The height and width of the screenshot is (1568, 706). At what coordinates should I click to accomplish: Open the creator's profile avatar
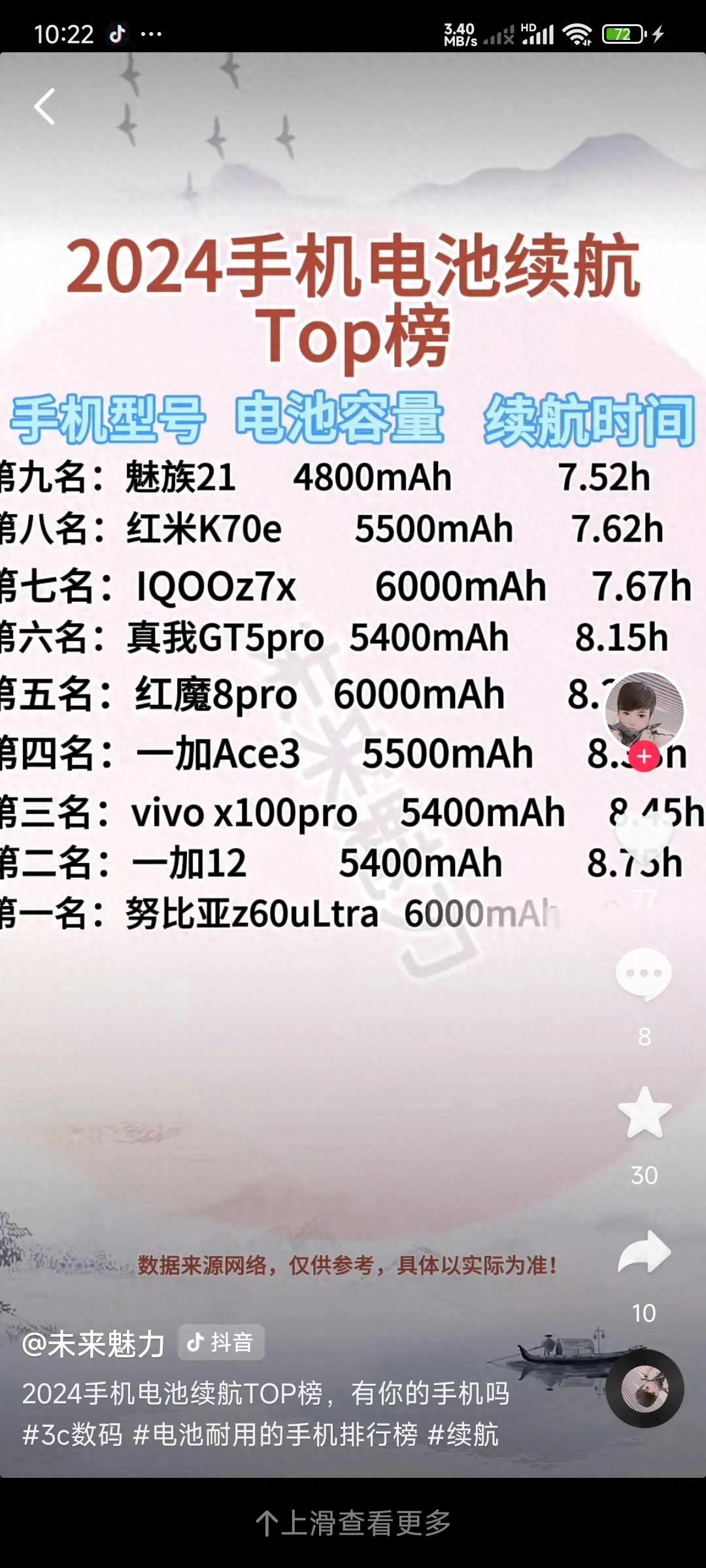[x=644, y=710]
